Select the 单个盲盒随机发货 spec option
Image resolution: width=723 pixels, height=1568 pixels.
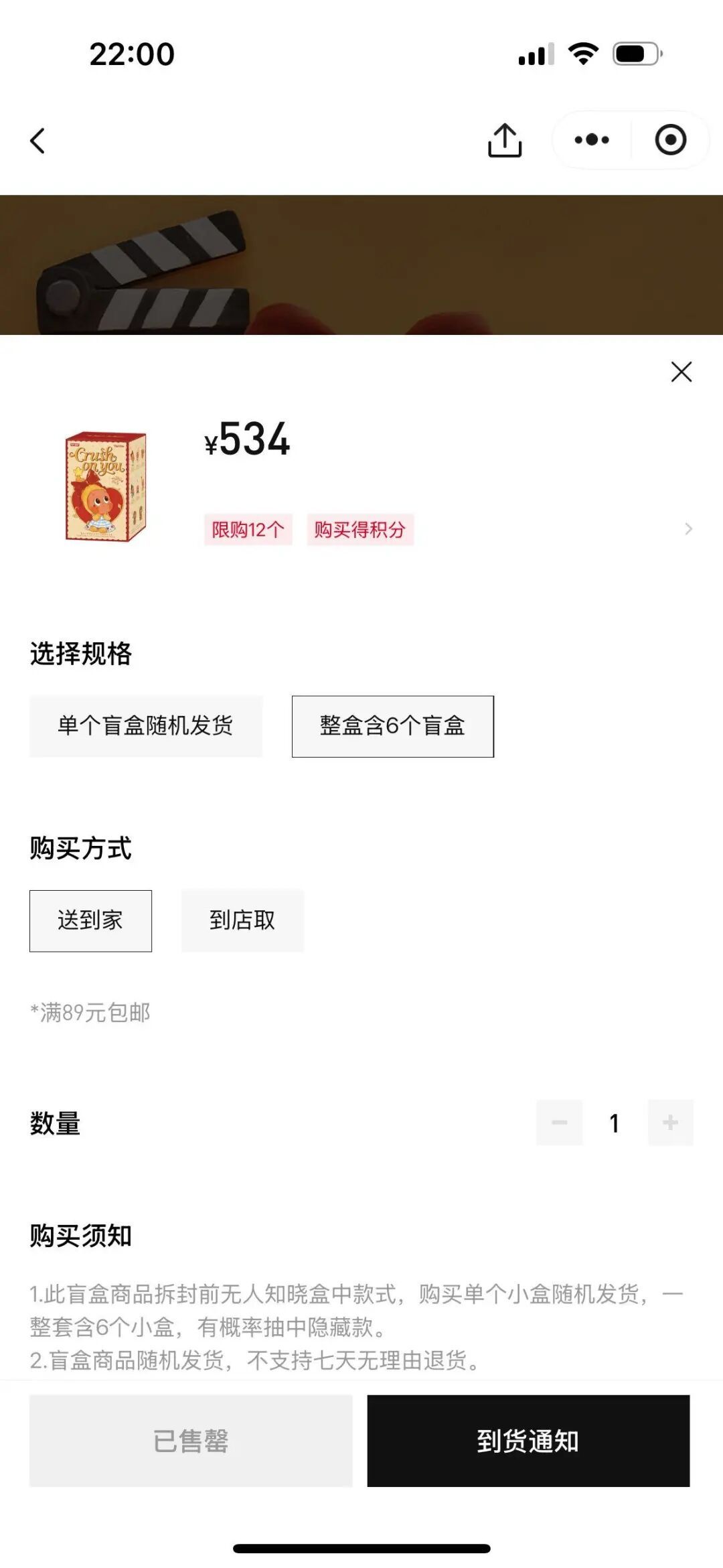pos(146,725)
